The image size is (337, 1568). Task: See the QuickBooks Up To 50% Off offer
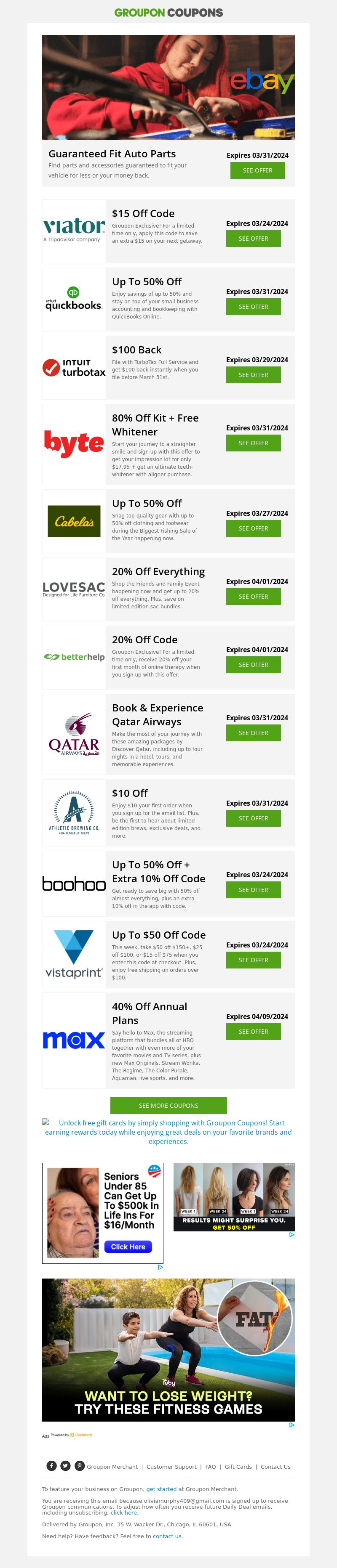pos(253,307)
